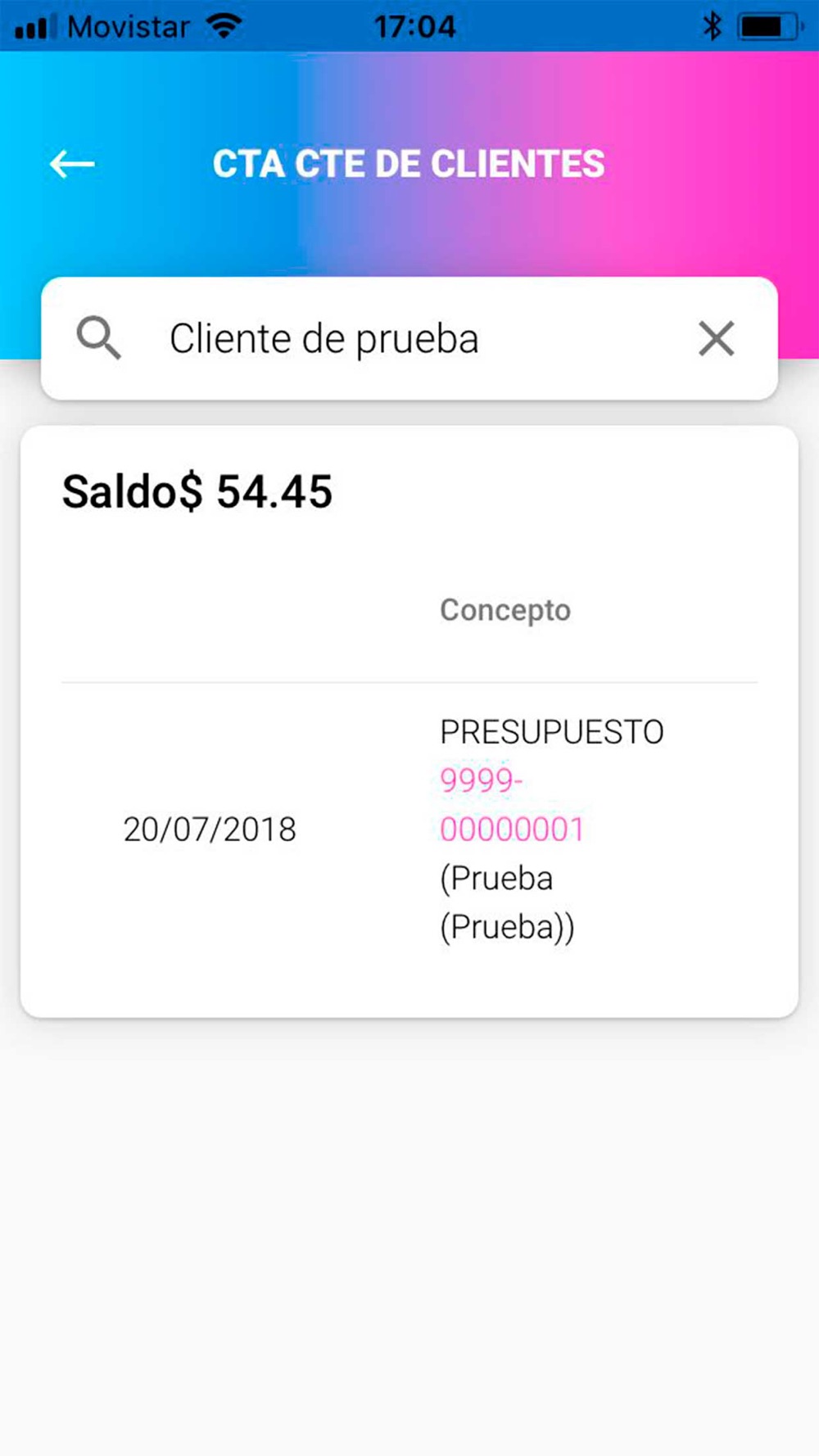Clear the search with the X icon
Image resolution: width=819 pixels, height=1456 pixels.
(x=717, y=338)
